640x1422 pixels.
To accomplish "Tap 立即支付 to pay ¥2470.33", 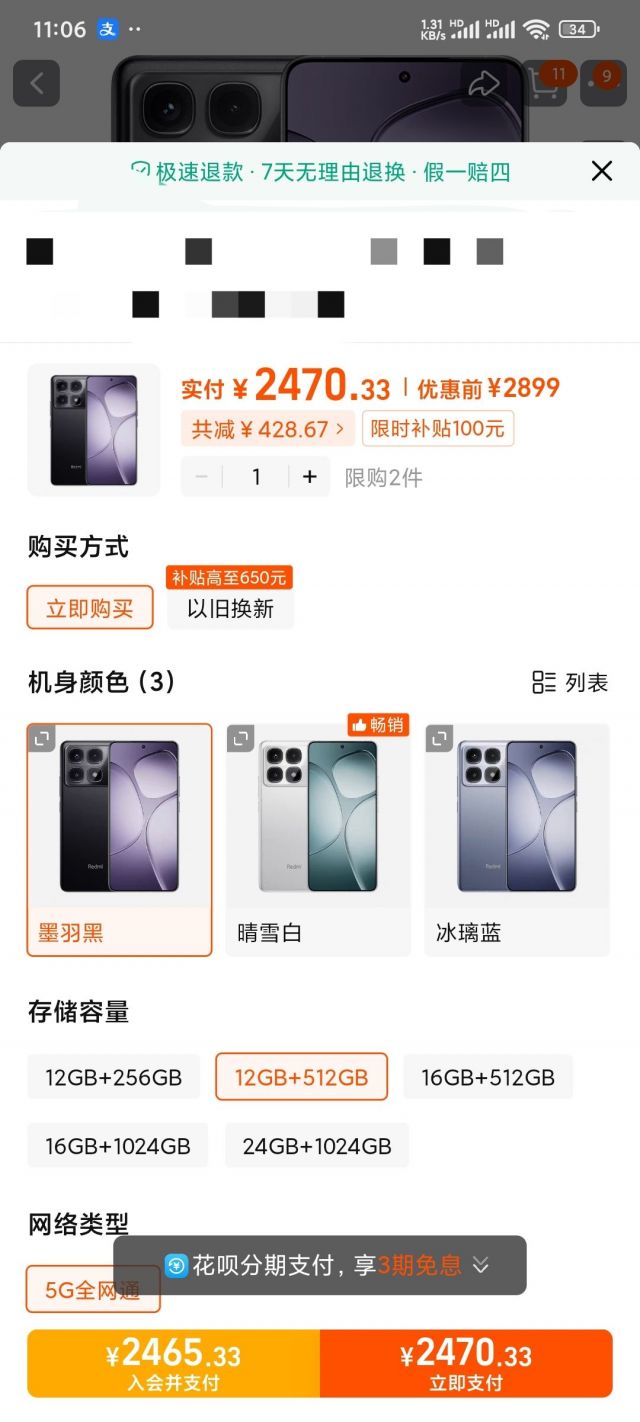I will (466, 1363).
